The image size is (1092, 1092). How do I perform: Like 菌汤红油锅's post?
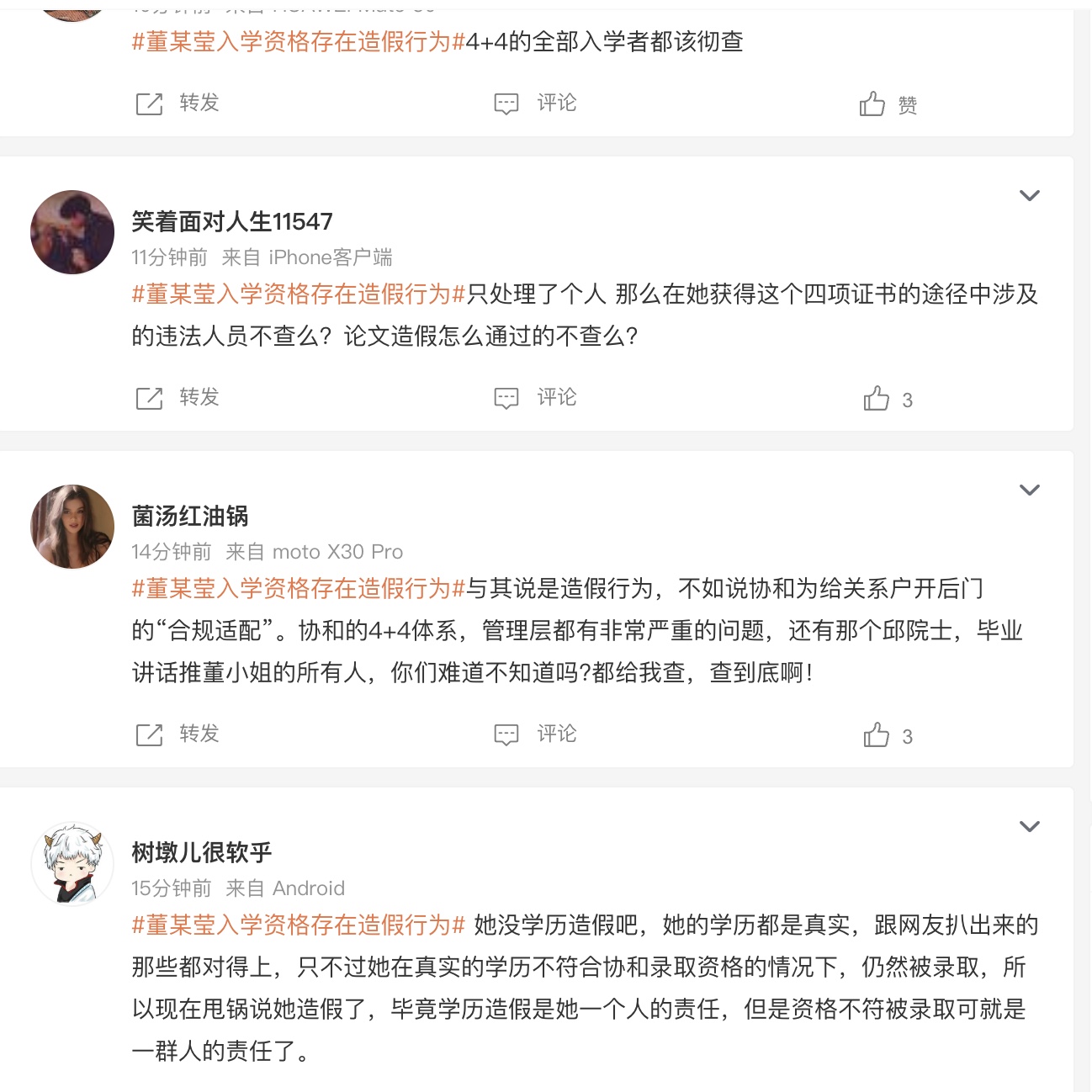[x=887, y=735]
